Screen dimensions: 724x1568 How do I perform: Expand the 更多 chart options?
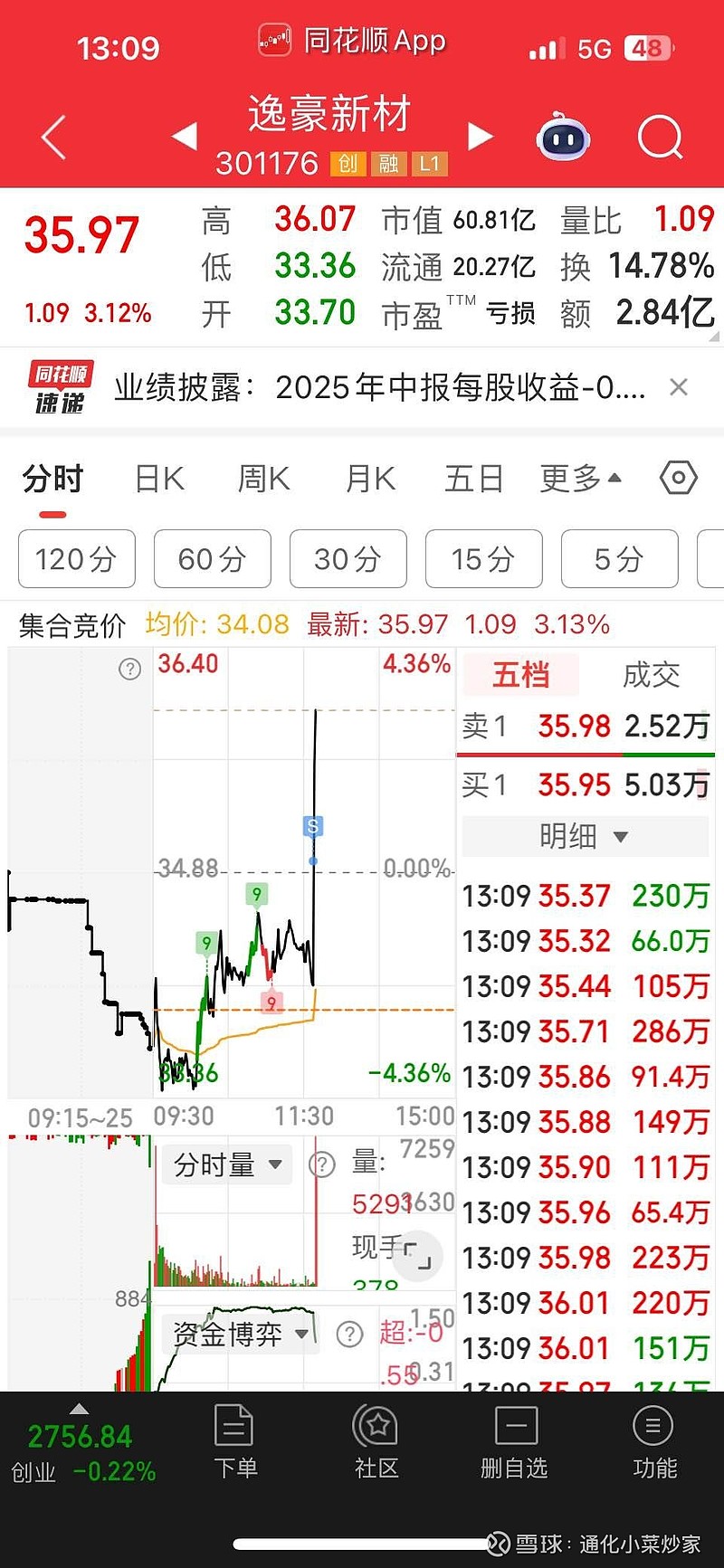[x=580, y=478]
